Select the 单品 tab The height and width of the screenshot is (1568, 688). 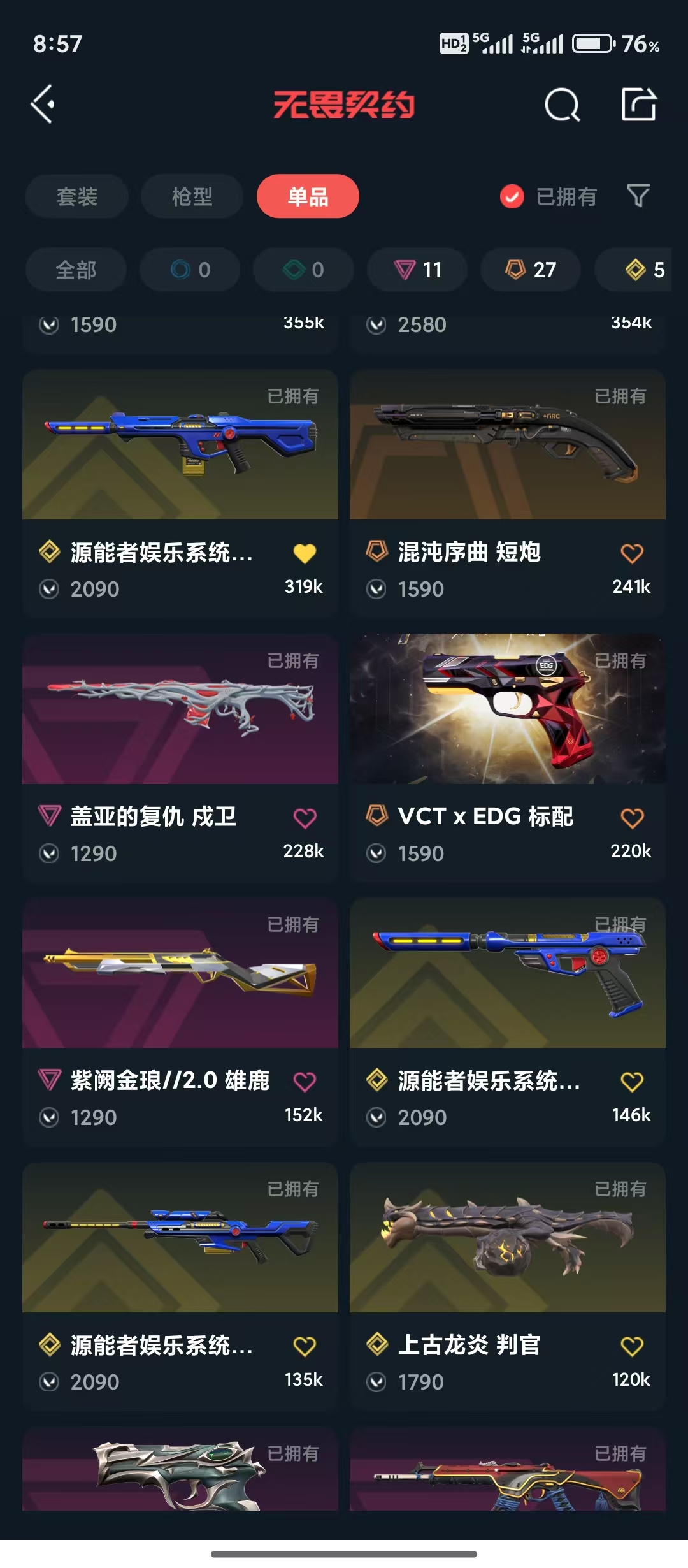(308, 196)
